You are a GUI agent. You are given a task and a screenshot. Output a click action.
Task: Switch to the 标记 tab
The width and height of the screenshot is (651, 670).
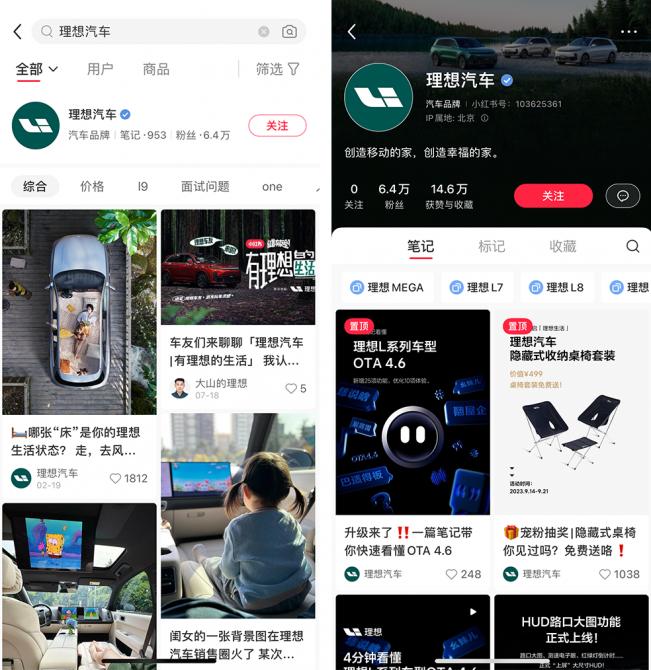[x=492, y=246]
